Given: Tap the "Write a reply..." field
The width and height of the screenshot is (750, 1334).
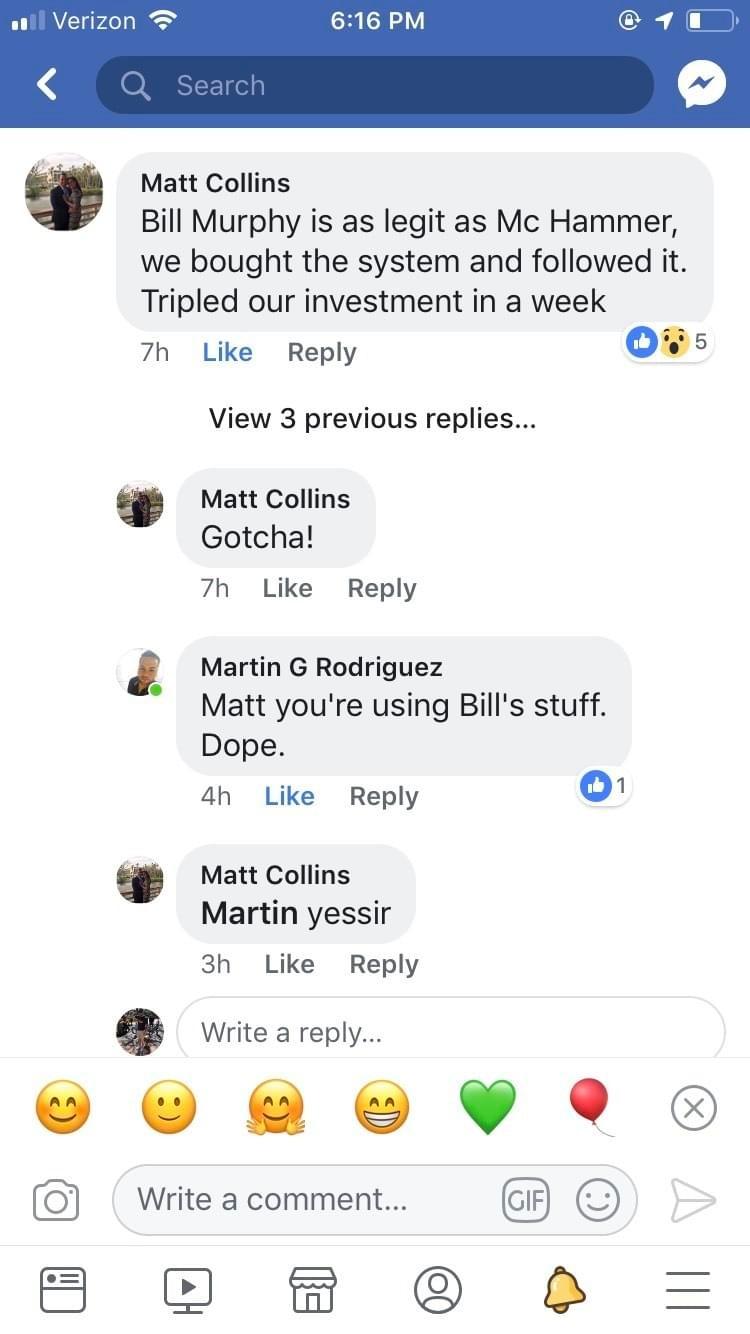Looking at the screenshot, I should coord(450,1031).
